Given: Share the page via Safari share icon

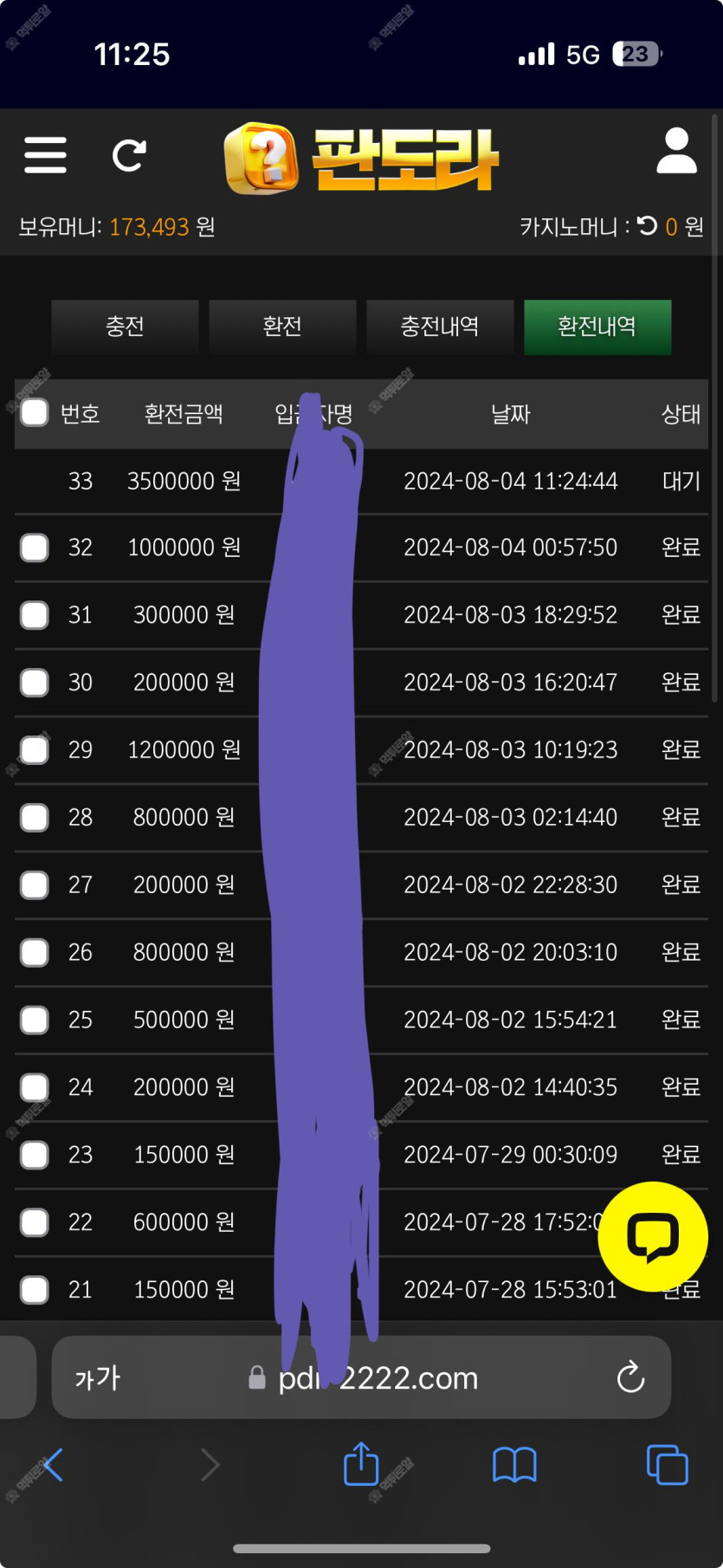Looking at the screenshot, I should click(x=361, y=1465).
